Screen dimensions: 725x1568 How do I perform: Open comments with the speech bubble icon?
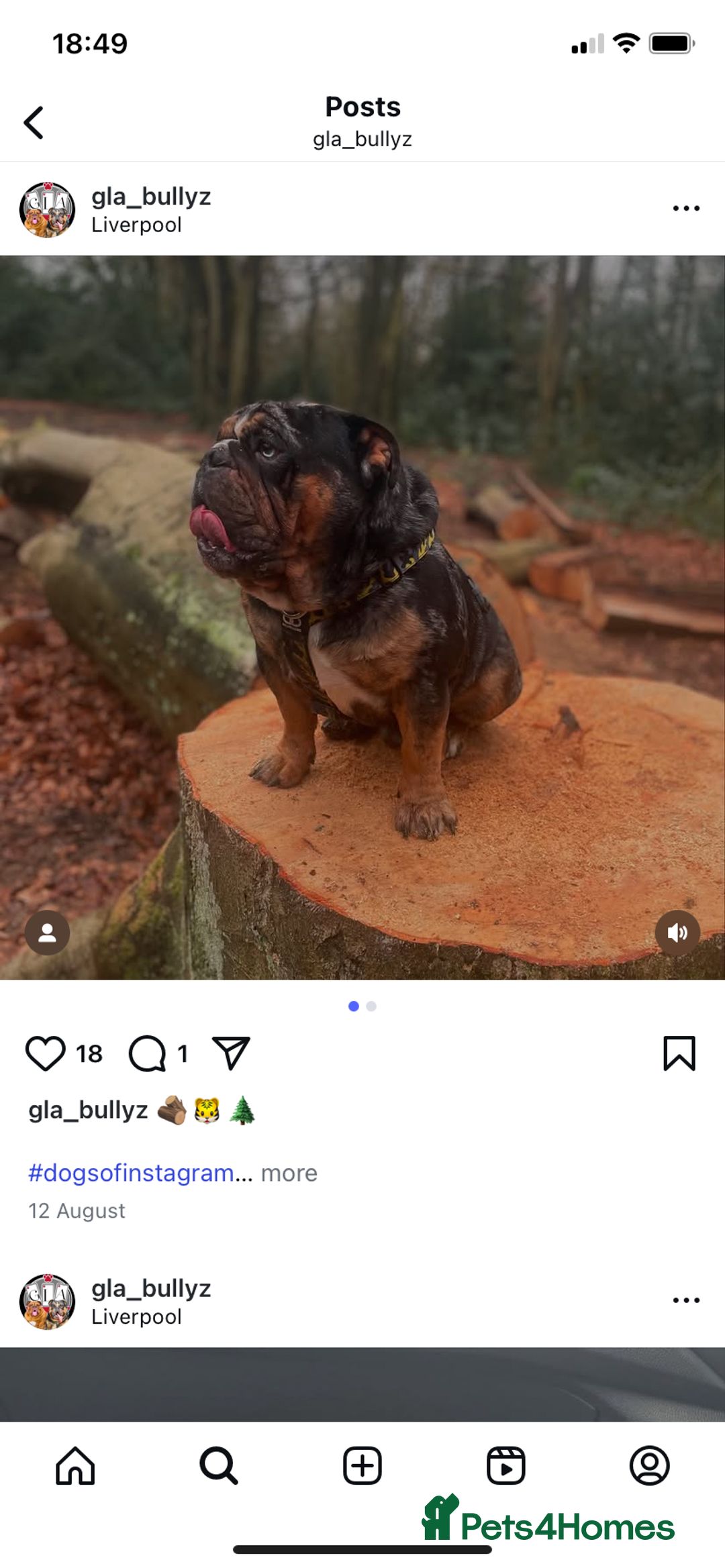coord(149,1053)
